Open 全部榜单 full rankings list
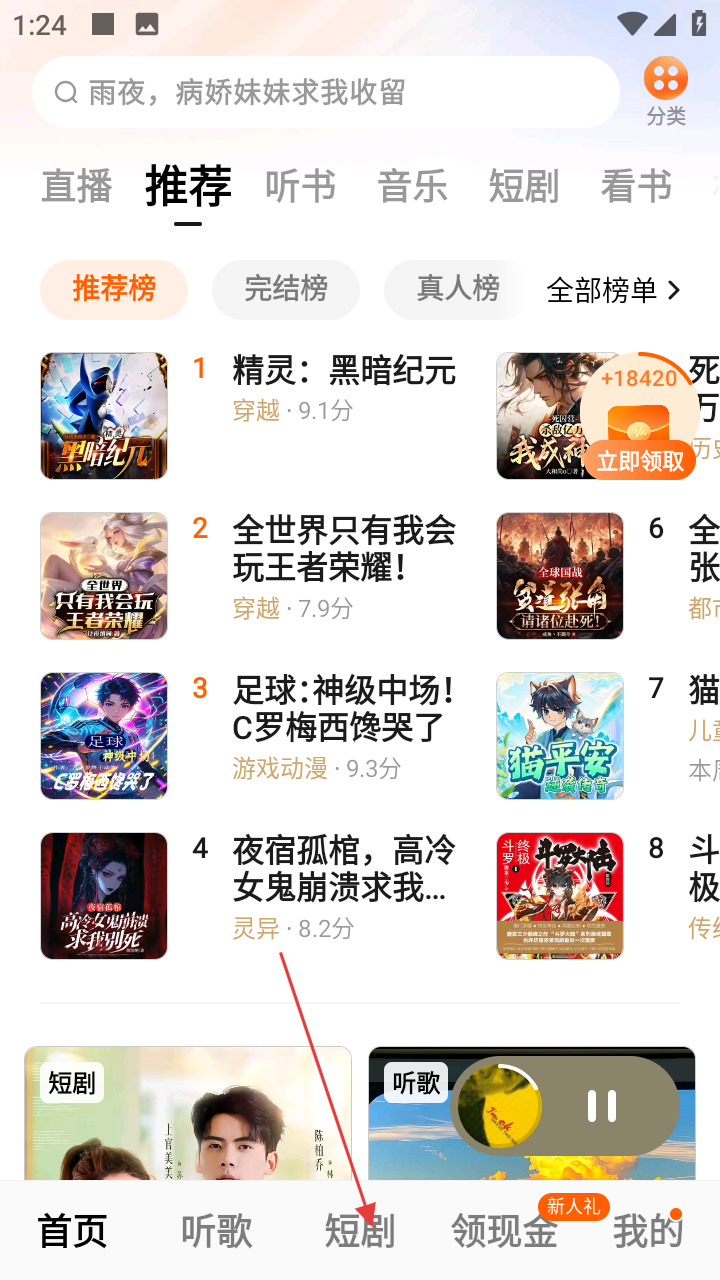The width and height of the screenshot is (720, 1280). (613, 290)
